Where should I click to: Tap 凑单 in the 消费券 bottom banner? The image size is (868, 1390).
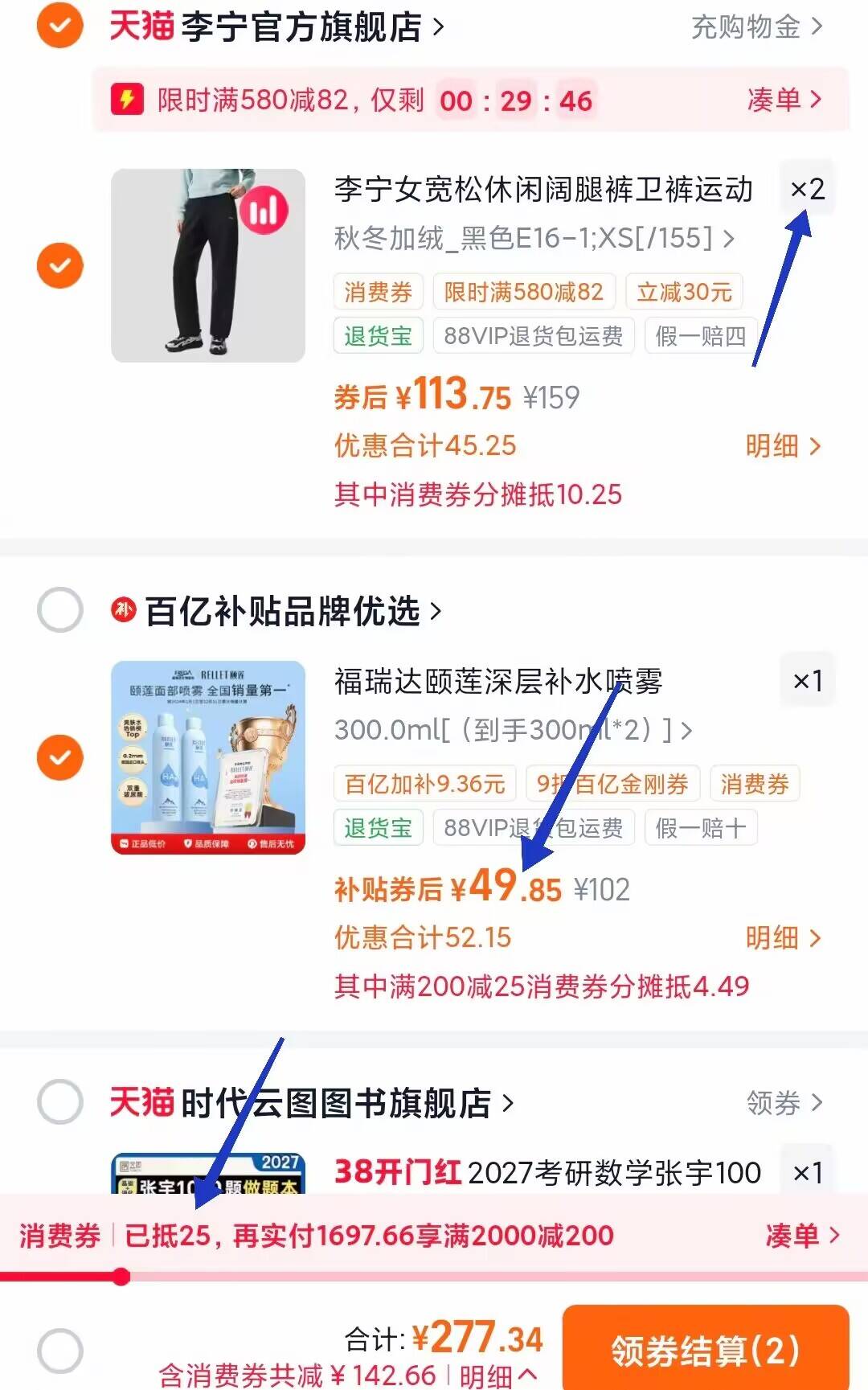[x=801, y=1236]
